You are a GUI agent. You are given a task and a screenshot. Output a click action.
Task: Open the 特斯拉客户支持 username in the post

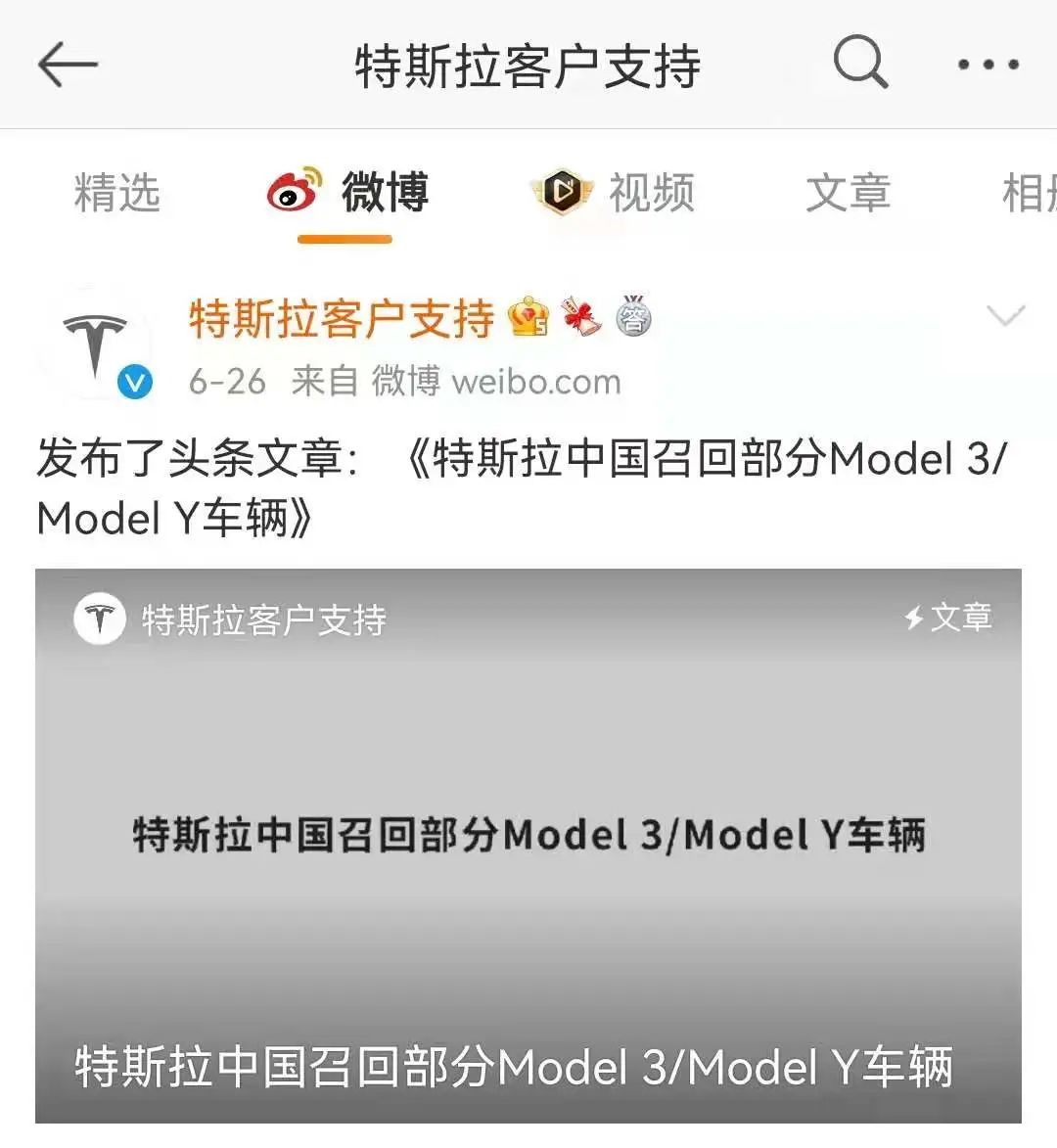click(341, 319)
